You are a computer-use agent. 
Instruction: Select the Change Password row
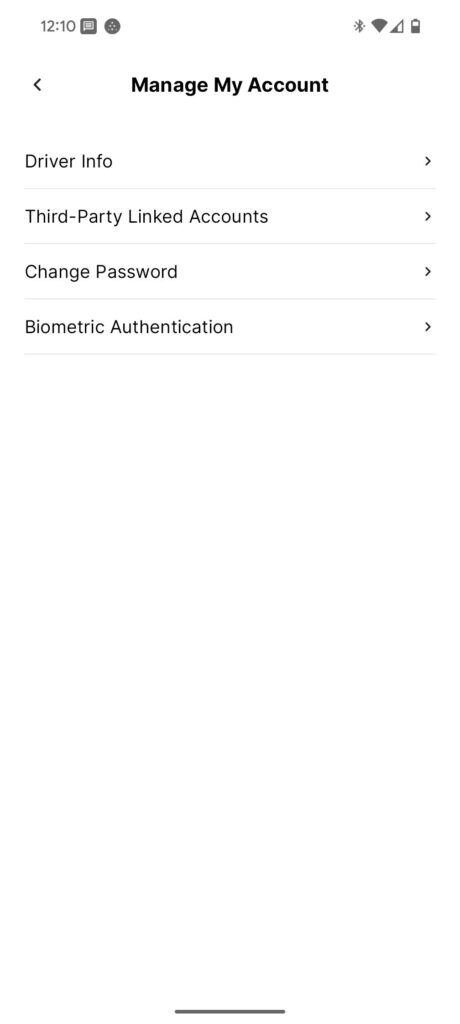[x=230, y=272]
